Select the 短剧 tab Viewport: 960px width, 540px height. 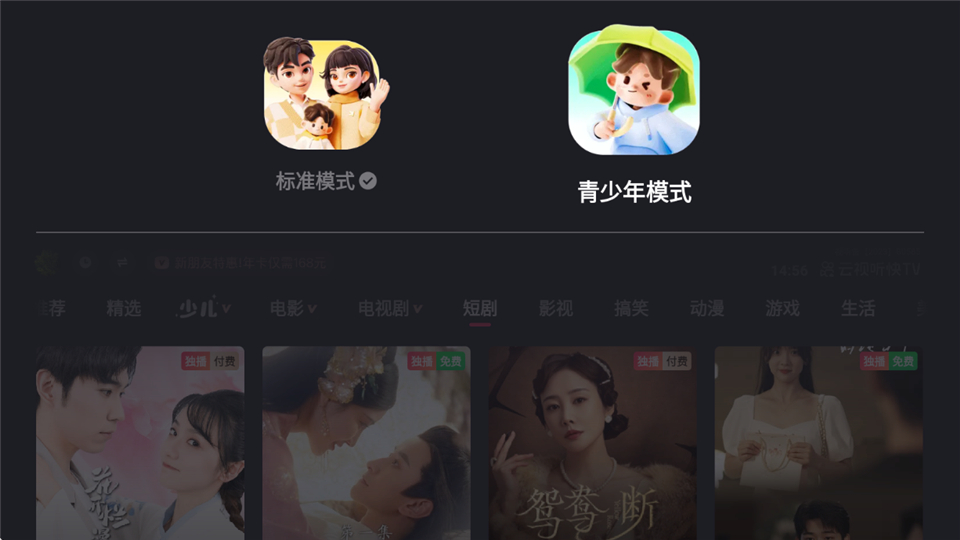click(480, 308)
